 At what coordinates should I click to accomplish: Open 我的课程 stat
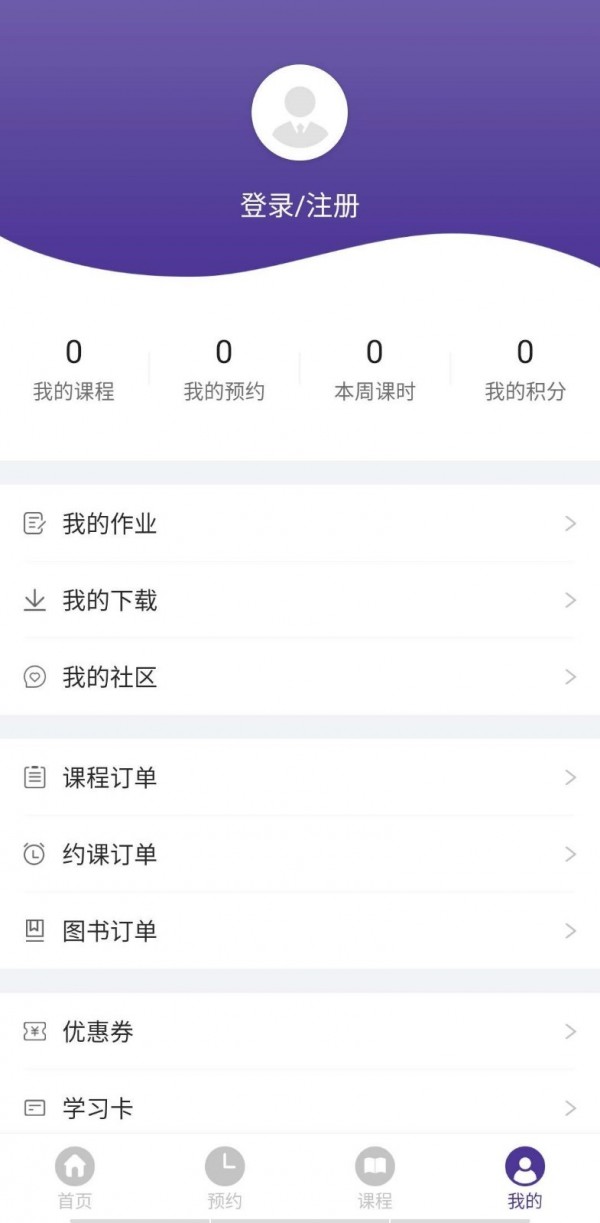tap(74, 370)
